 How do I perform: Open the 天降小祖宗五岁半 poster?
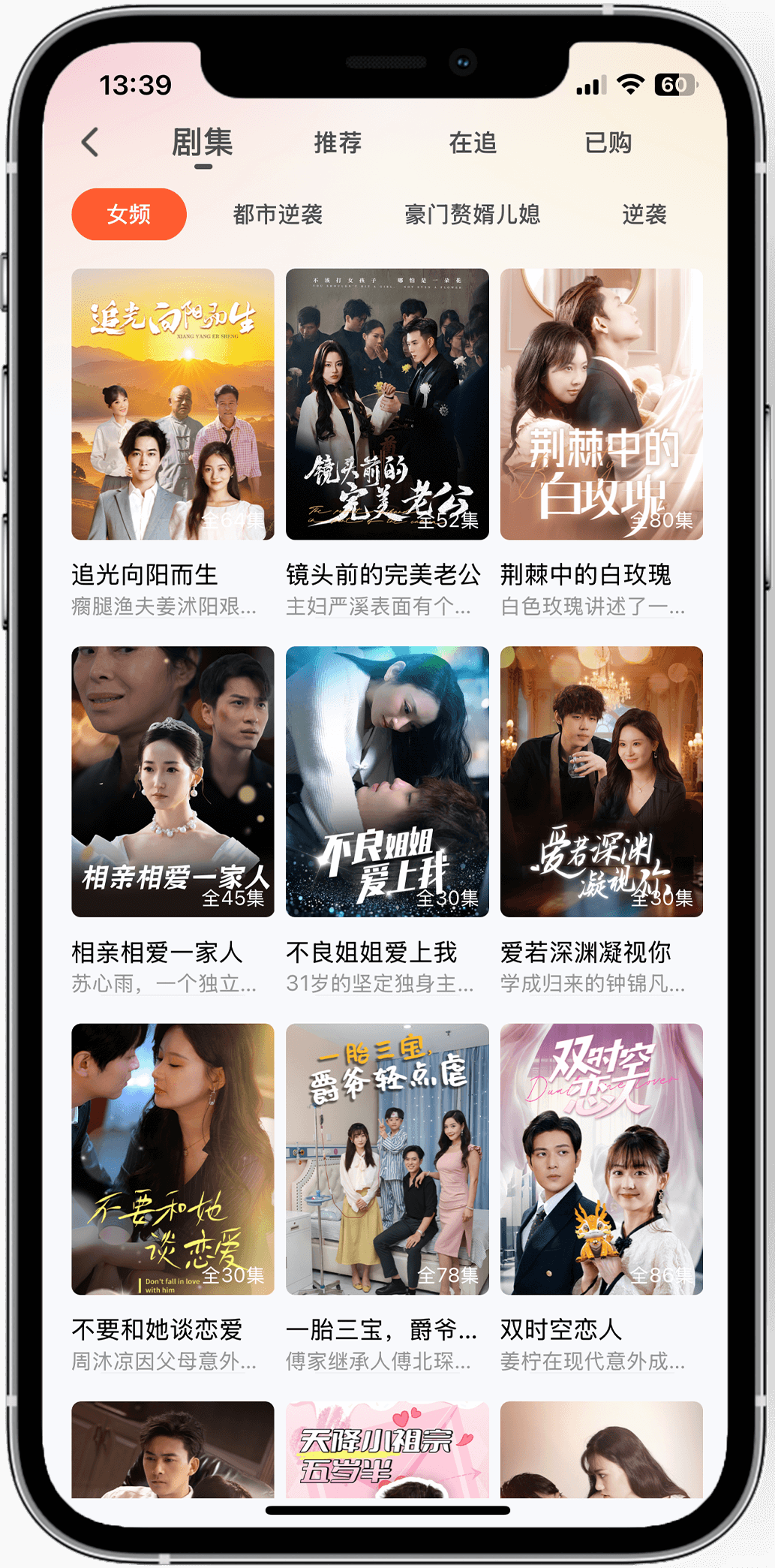tap(387, 1449)
